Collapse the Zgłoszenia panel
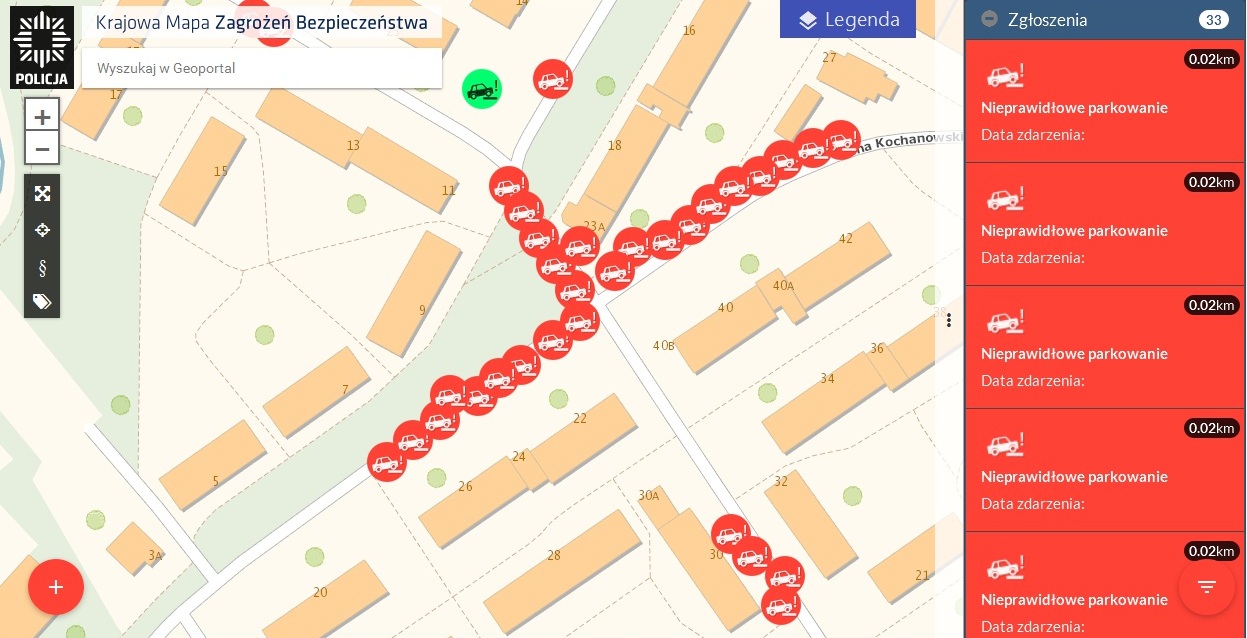This screenshot has height=638, width=1247. point(990,19)
